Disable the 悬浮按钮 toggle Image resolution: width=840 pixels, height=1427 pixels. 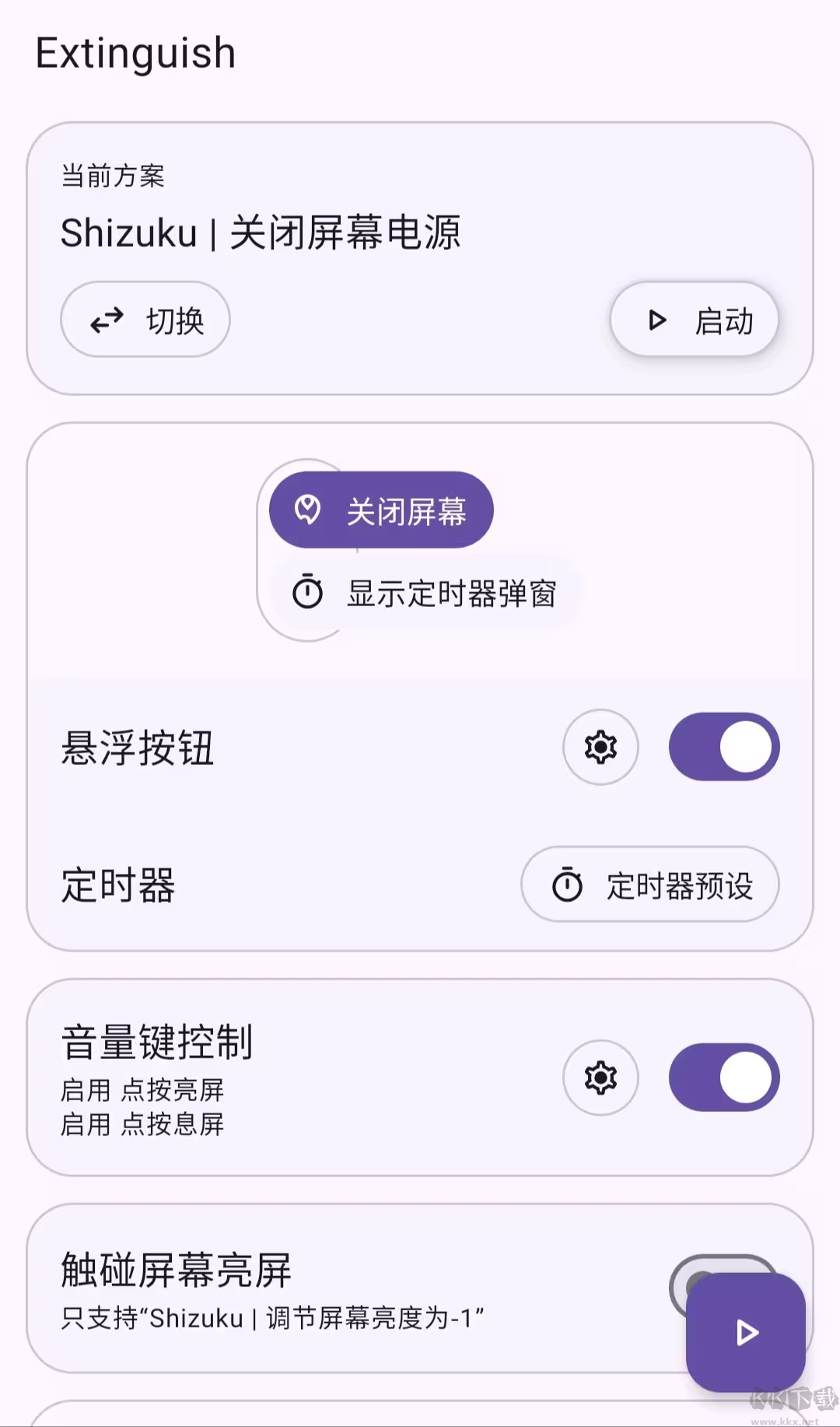(724, 747)
